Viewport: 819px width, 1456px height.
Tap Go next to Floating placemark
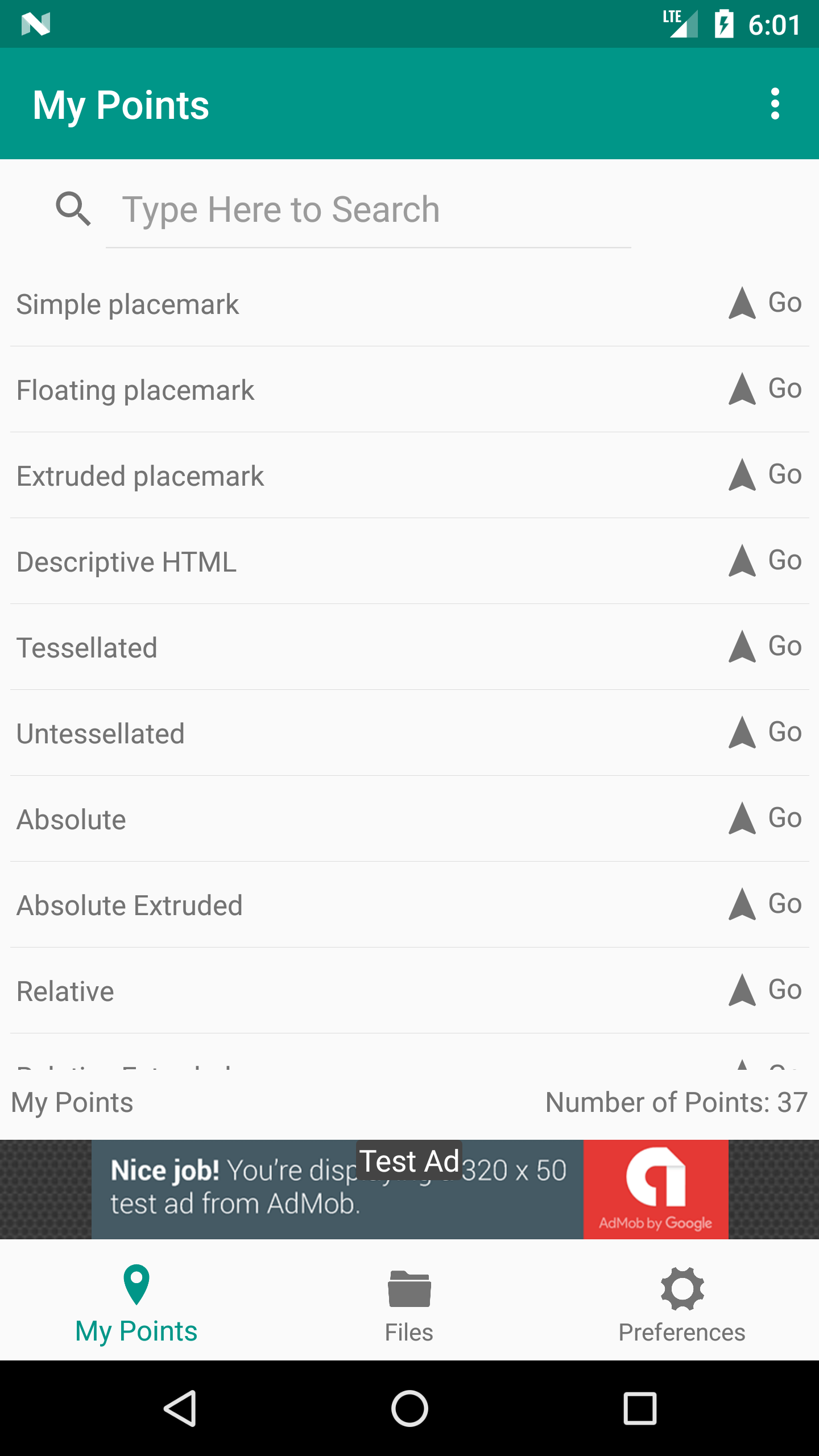click(766, 389)
